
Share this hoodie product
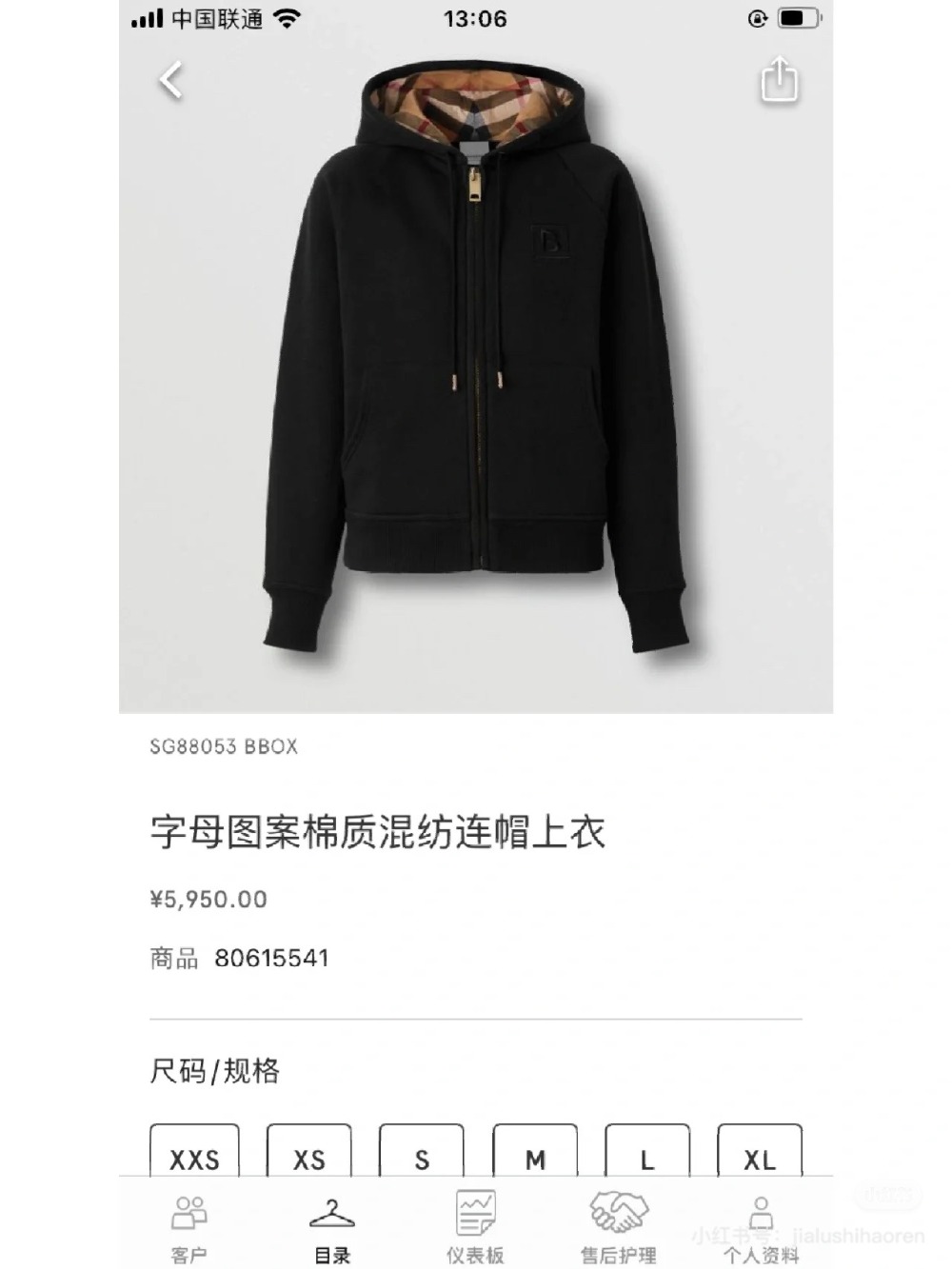(x=779, y=79)
